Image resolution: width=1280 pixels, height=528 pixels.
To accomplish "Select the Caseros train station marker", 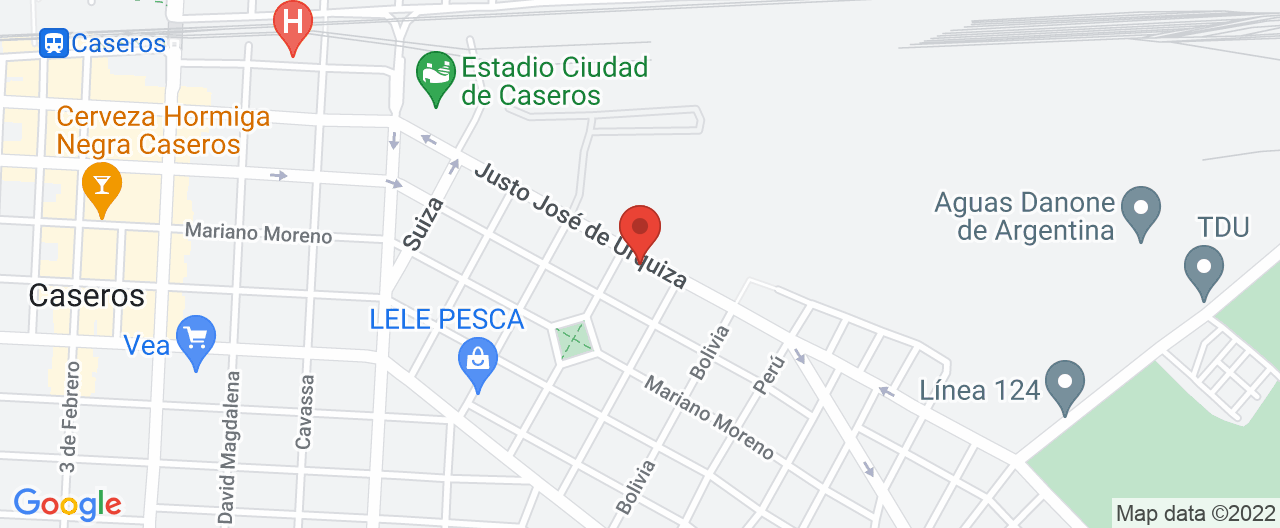I will 53,43.
